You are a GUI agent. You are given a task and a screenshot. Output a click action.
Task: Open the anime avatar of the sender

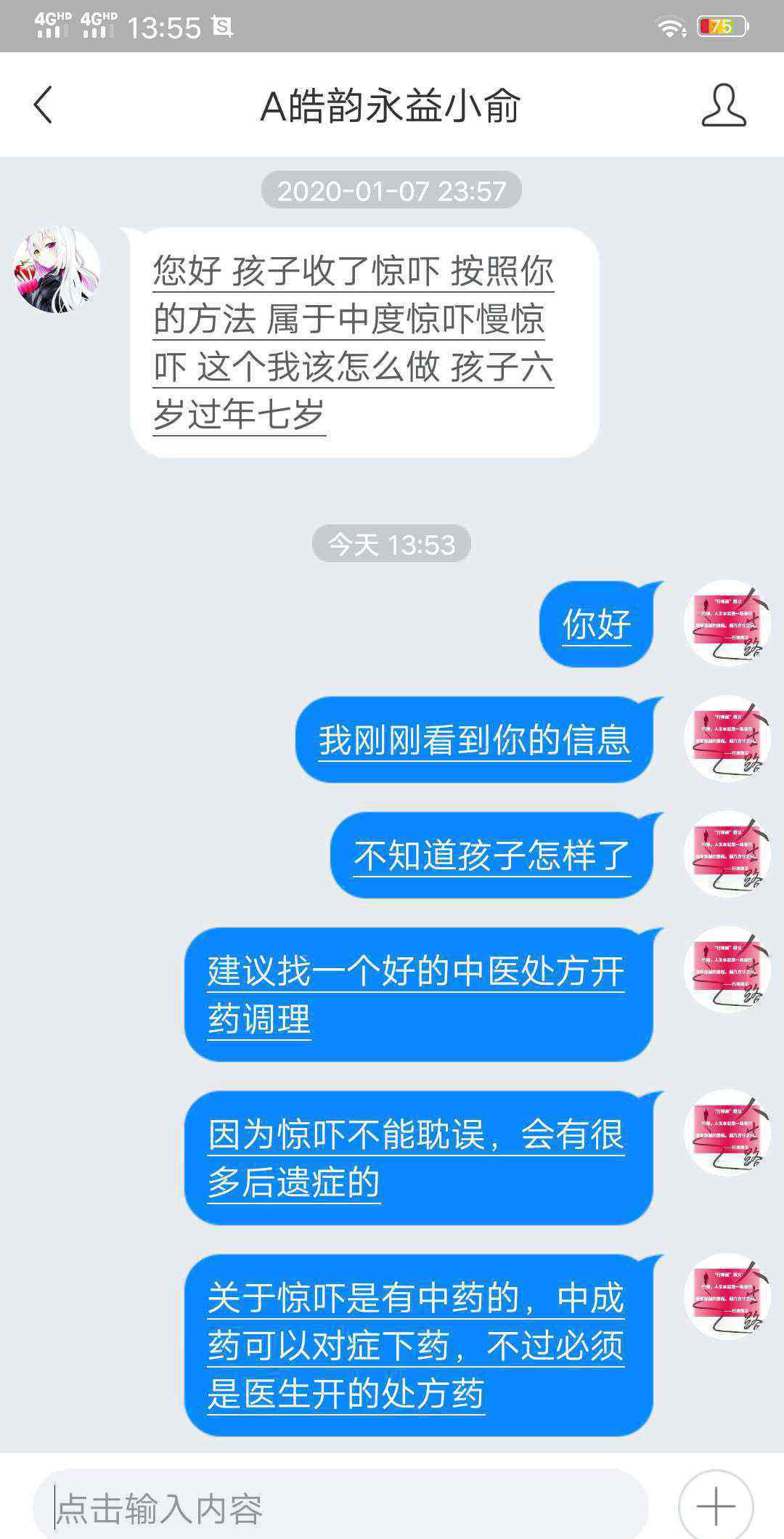(57, 269)
